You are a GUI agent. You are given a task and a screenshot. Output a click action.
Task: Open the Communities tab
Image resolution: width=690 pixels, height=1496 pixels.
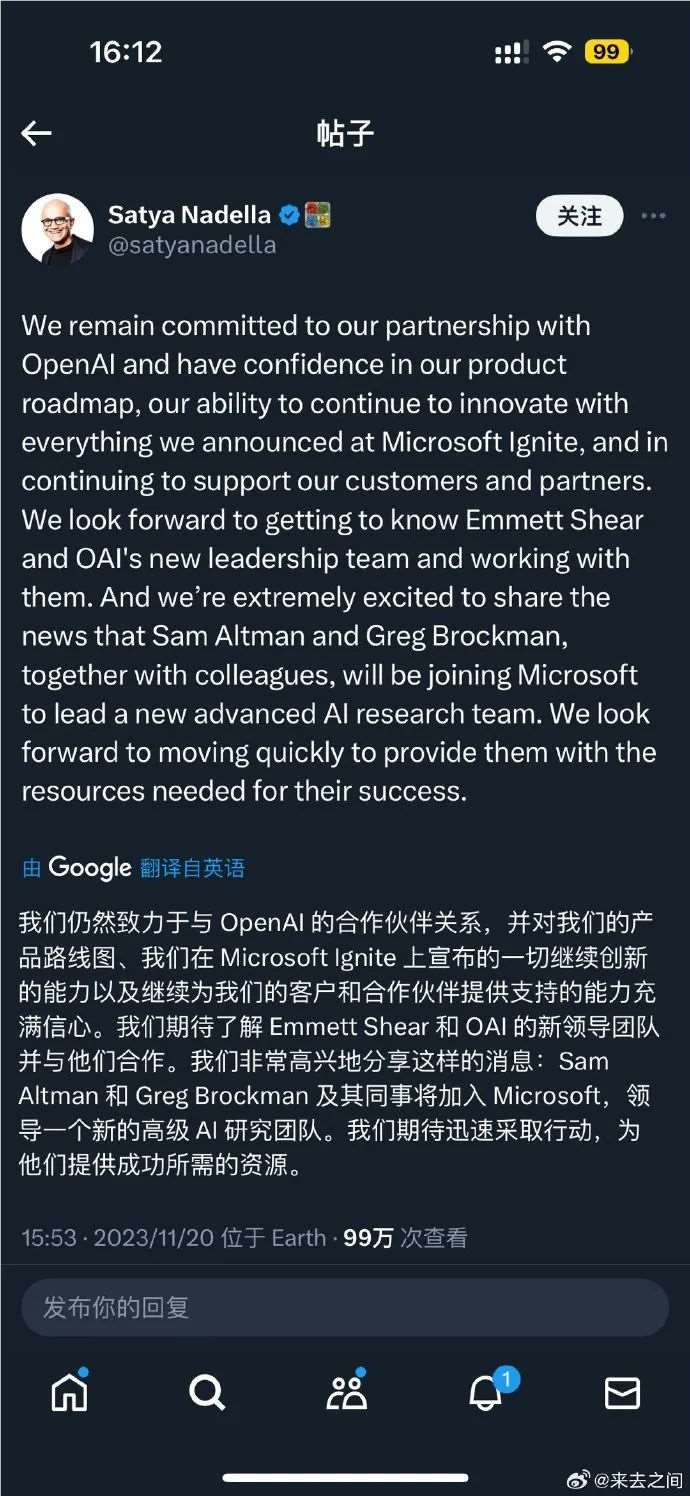[x=346, y=1392]
